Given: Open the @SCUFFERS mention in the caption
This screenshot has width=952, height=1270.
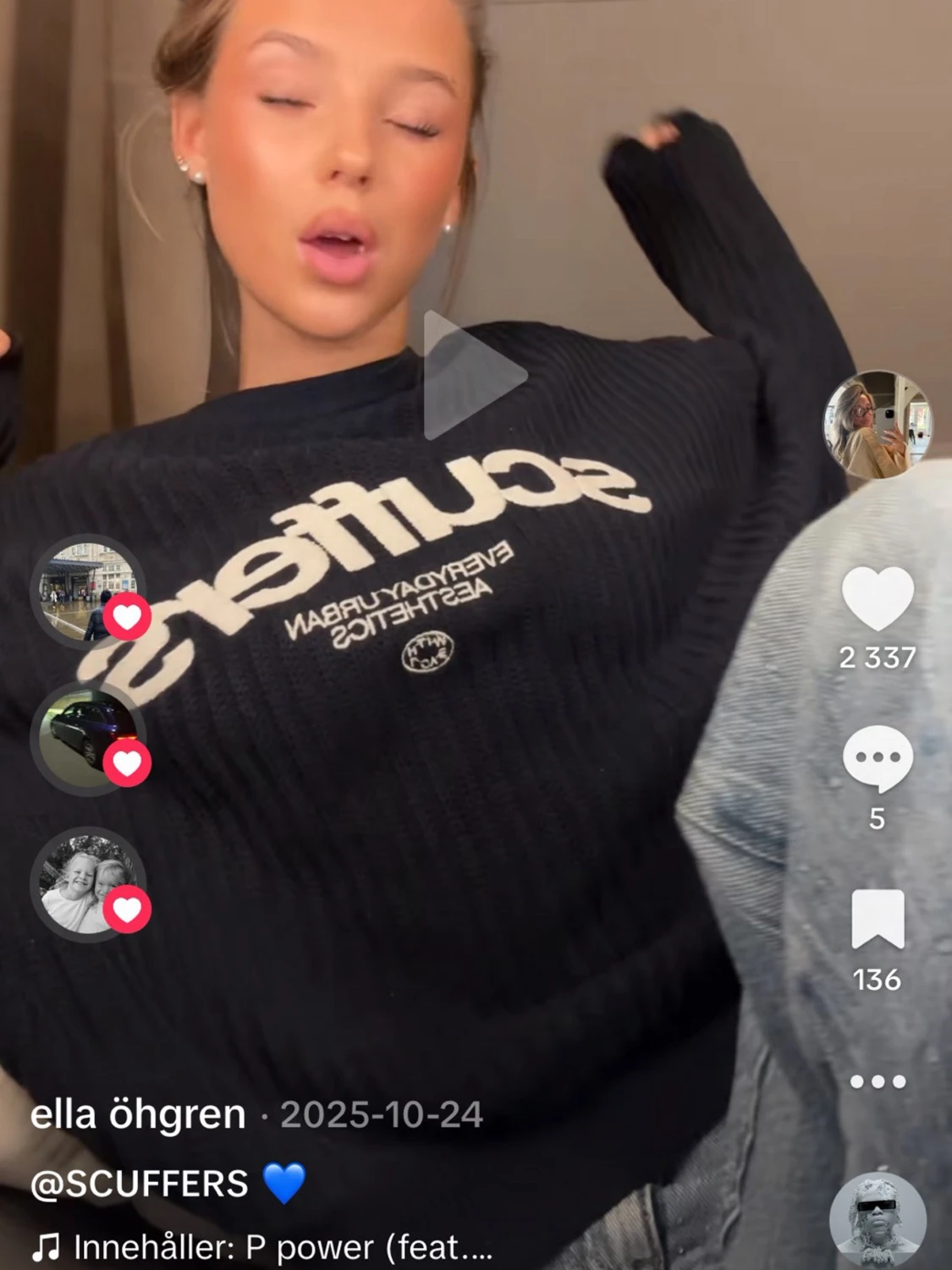Looking at the screenshot, I should pos(140,1183).
